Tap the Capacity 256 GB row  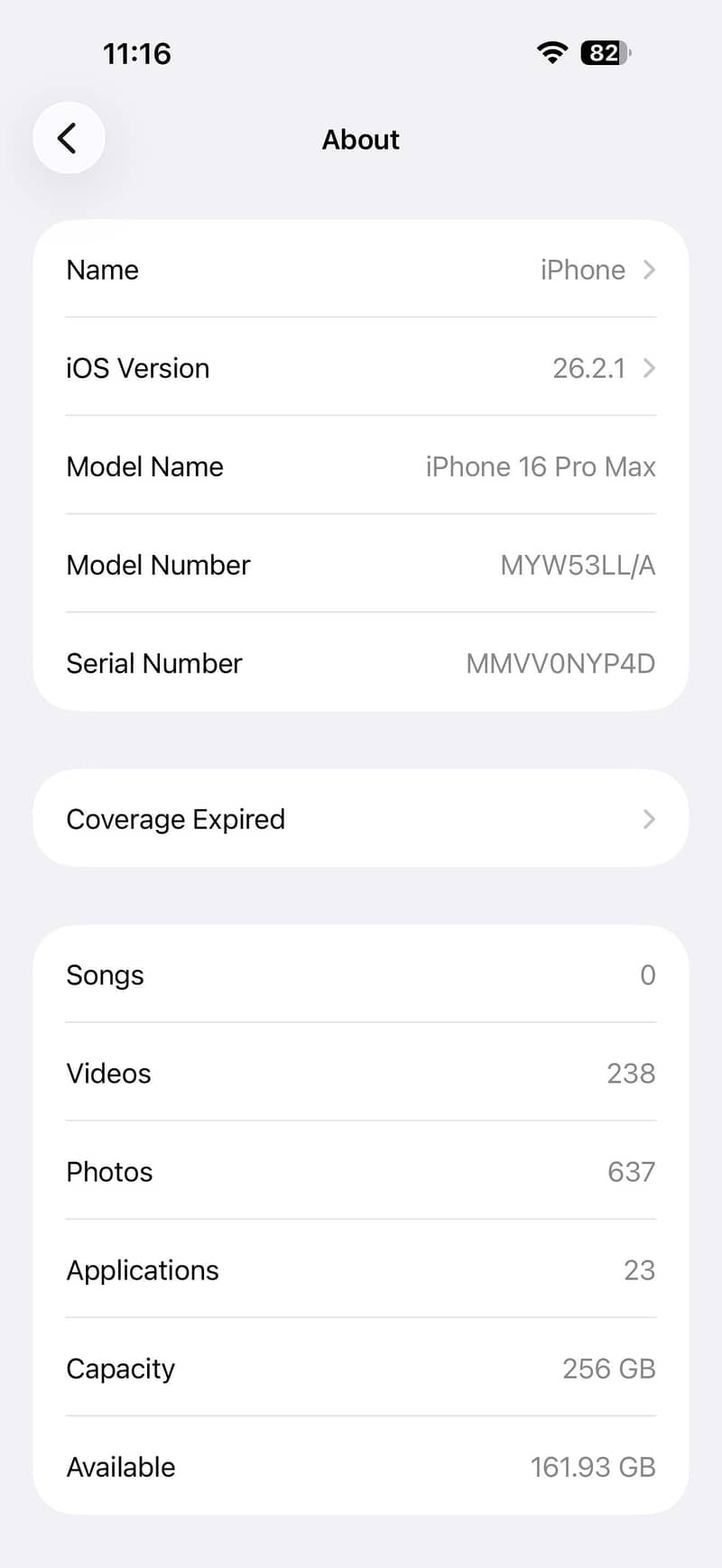[x=361, y=1369]
